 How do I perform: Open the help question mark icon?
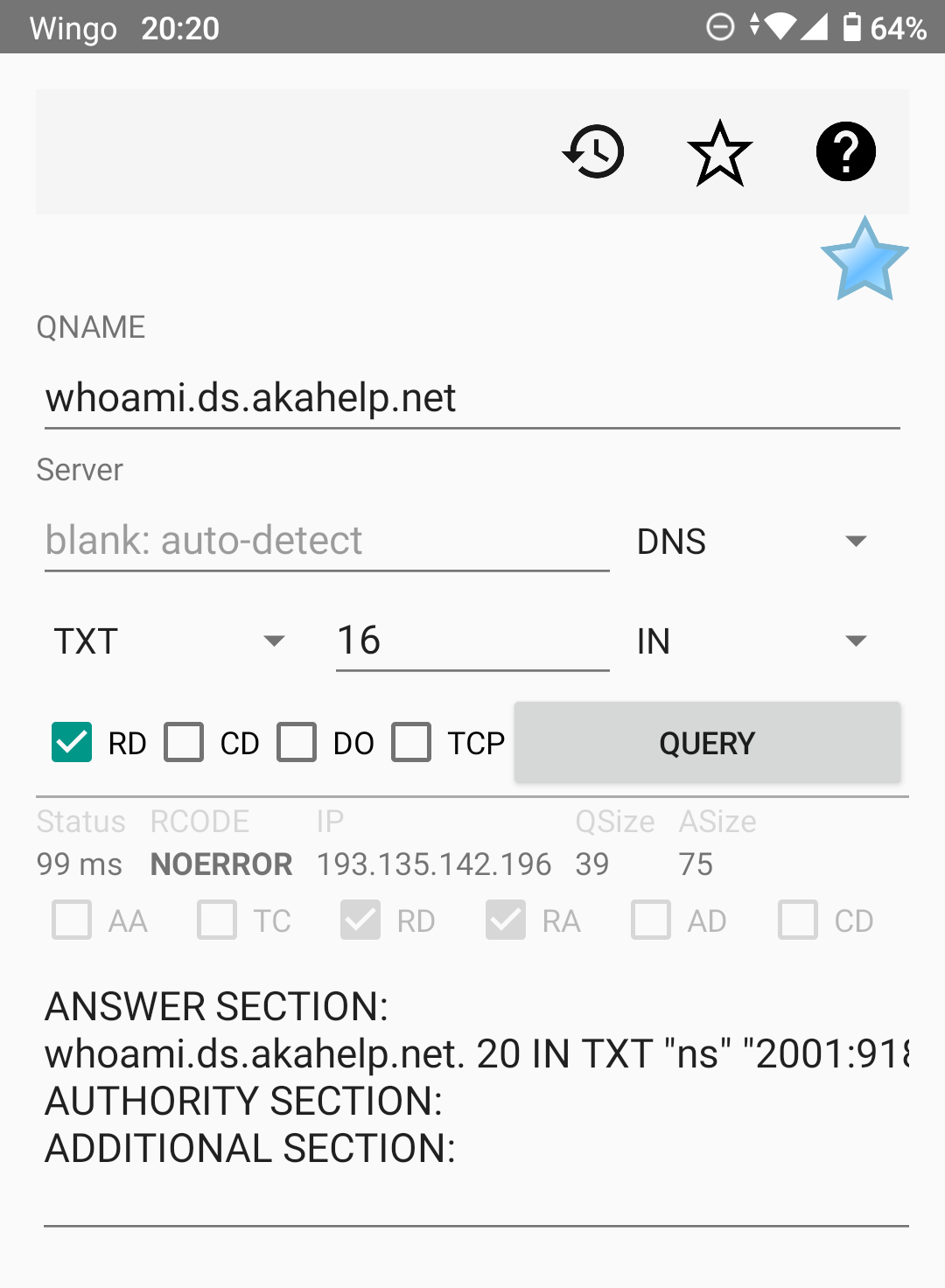[845, 152]
